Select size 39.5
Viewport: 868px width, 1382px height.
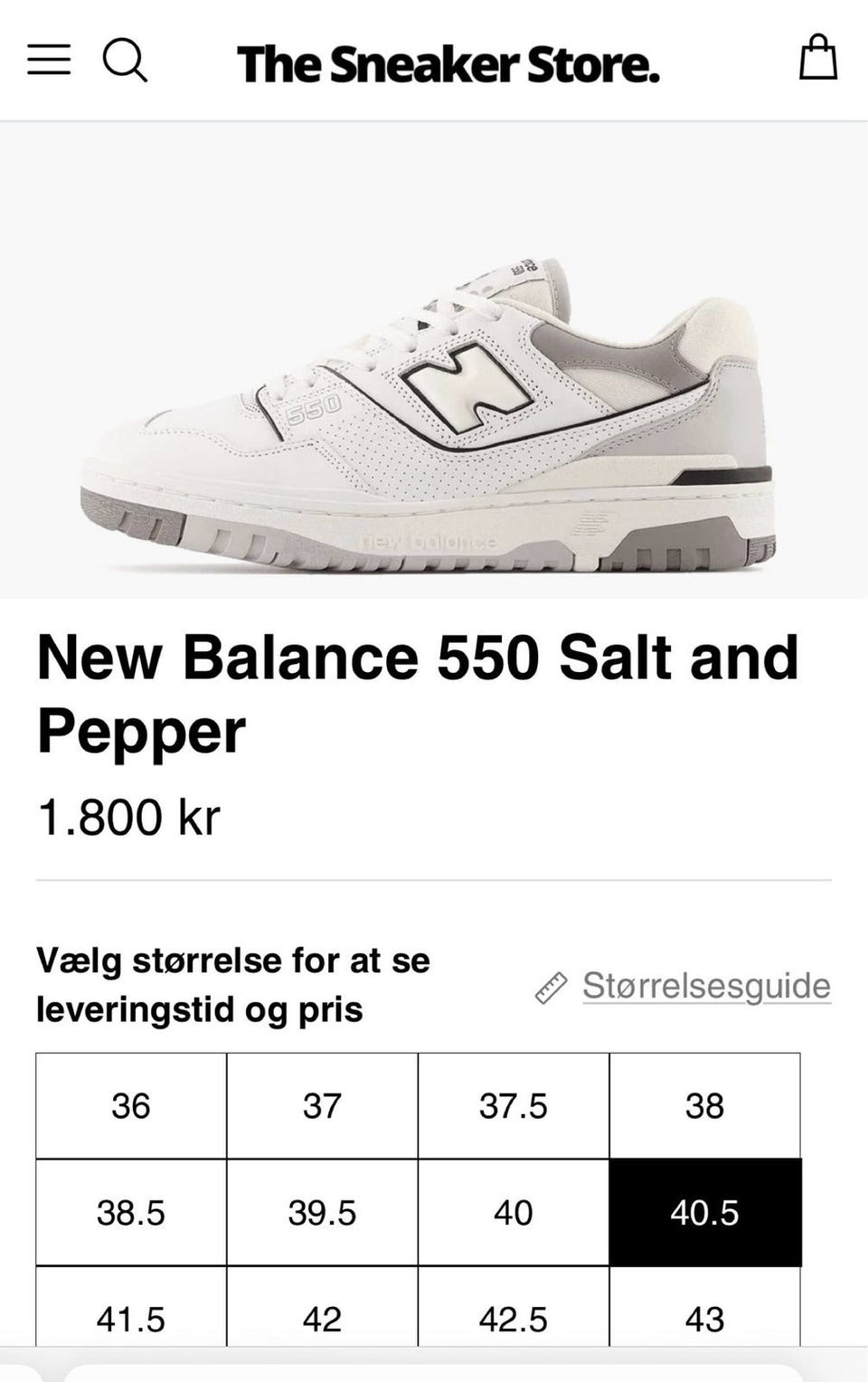point(321,1212)
